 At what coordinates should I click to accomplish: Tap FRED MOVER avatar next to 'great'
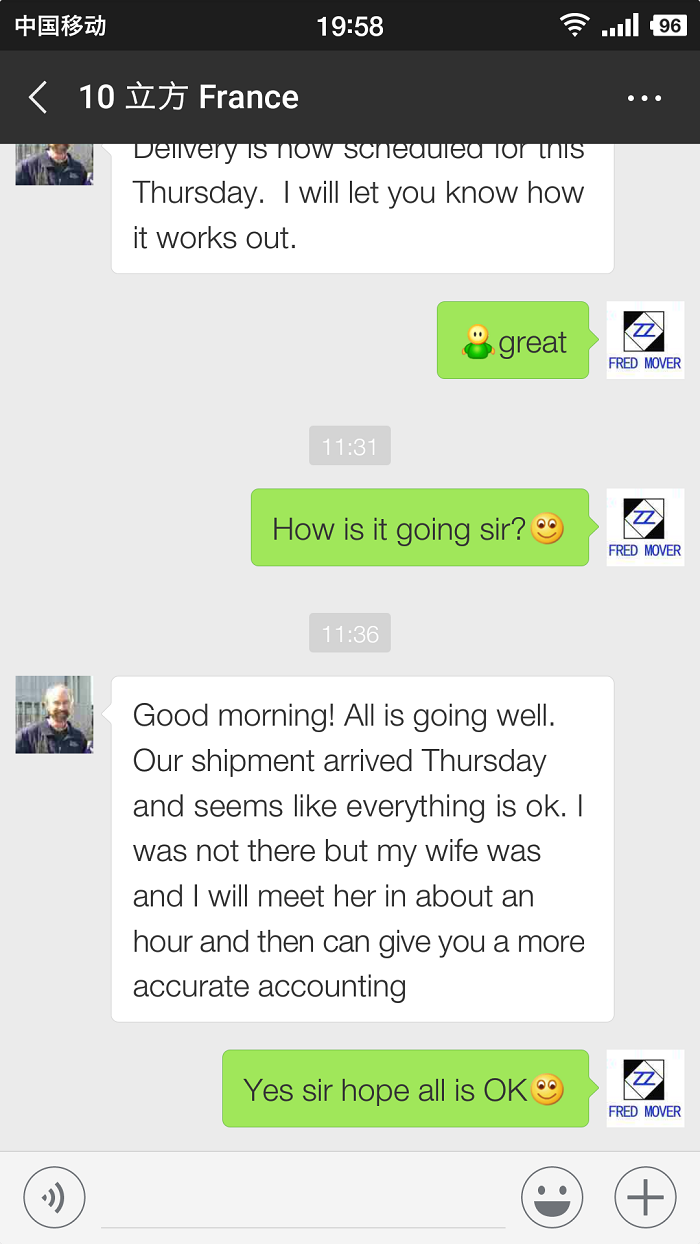coord(645,341)
